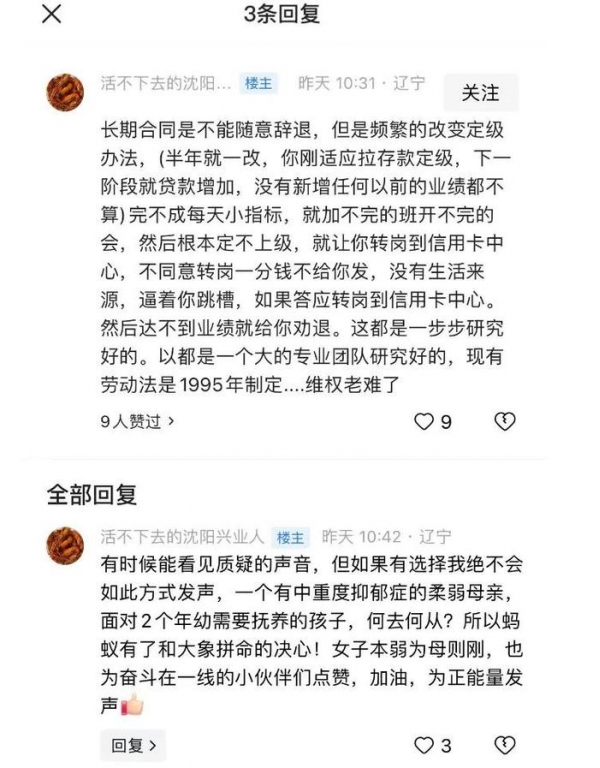The height and width of the screenshot is (768, 600).
Task: Dislike the reply posted at 10:42
Action: (x=506, y=745)
